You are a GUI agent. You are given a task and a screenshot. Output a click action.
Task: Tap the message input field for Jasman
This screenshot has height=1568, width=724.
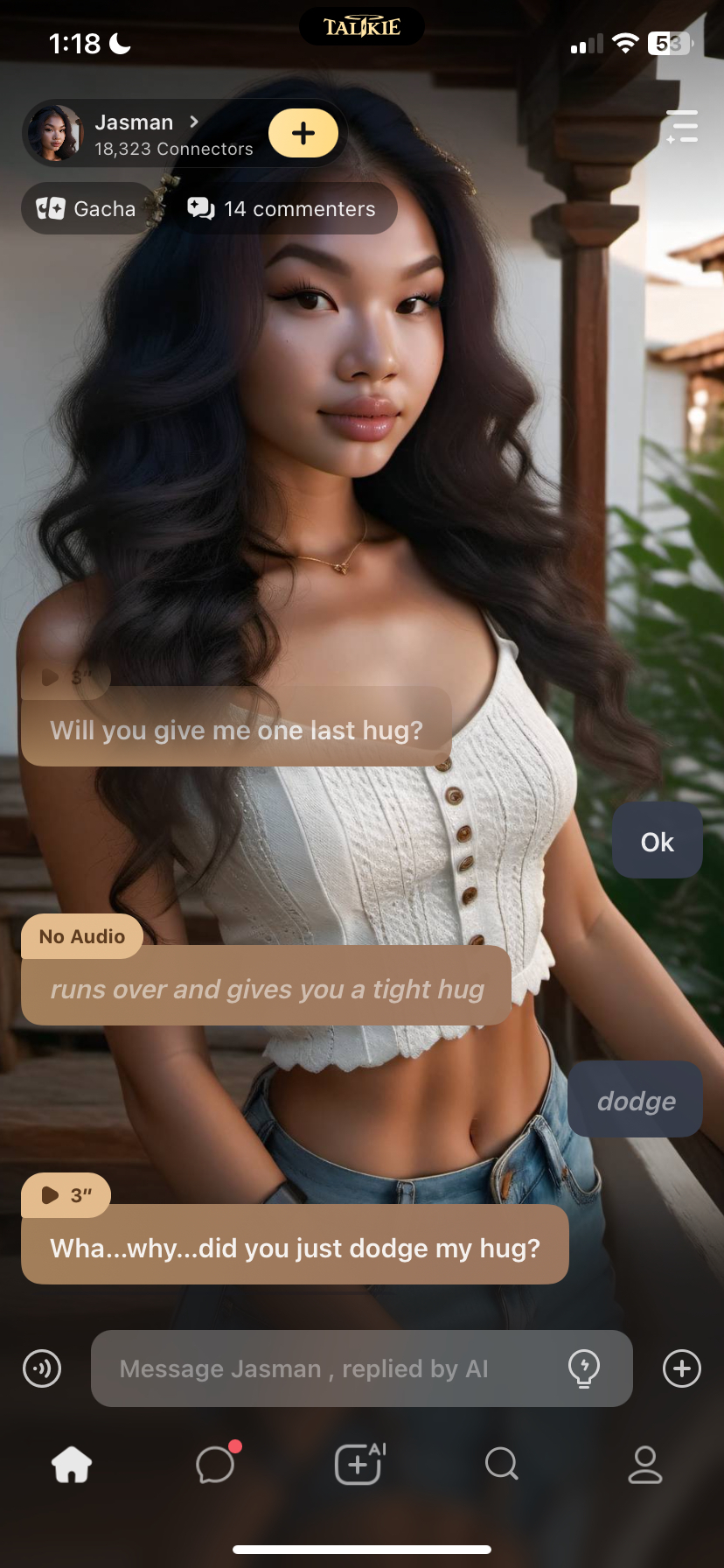332,1368
